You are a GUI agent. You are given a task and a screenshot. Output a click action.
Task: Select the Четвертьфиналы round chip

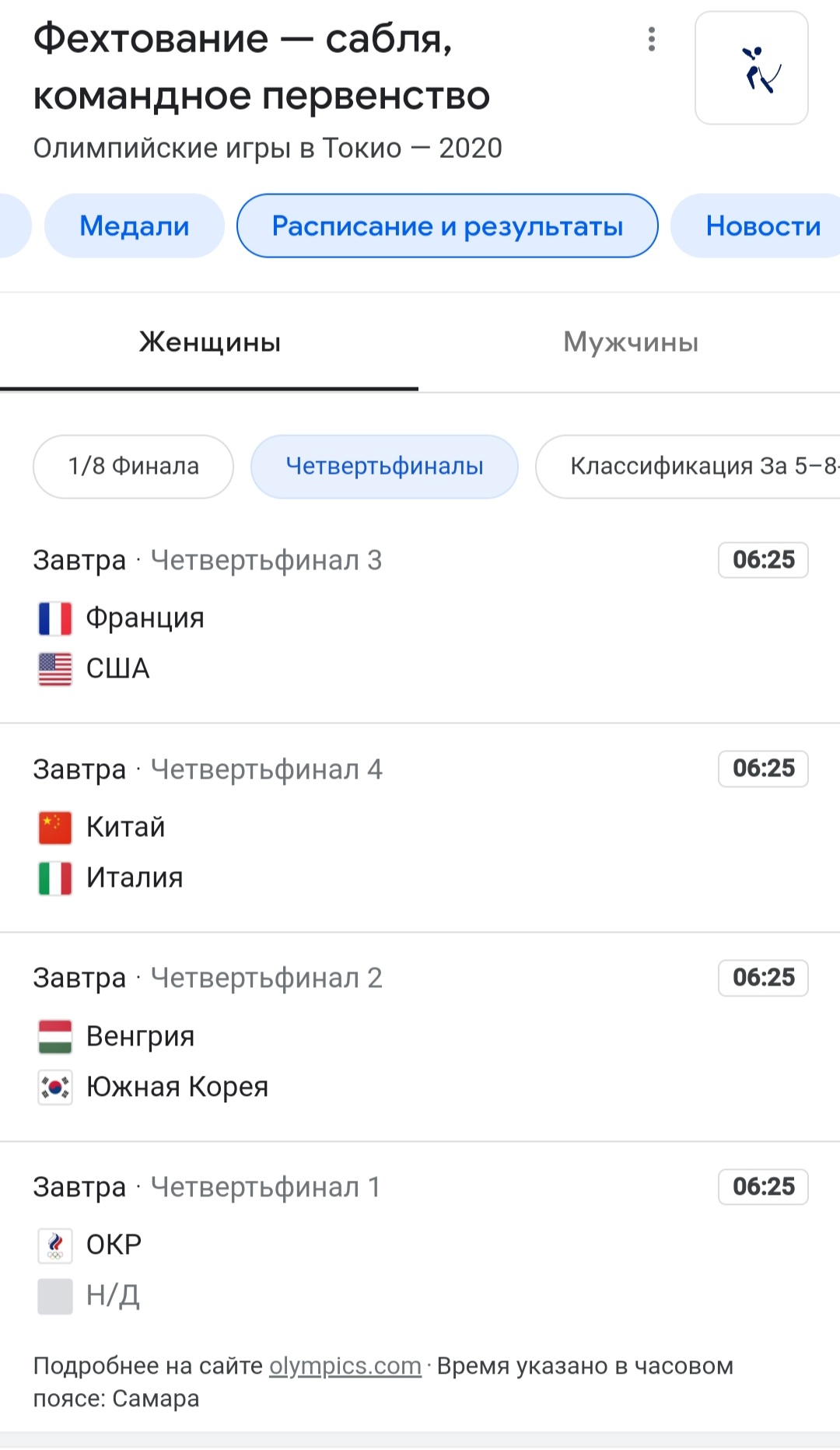(x=384, y=466)
